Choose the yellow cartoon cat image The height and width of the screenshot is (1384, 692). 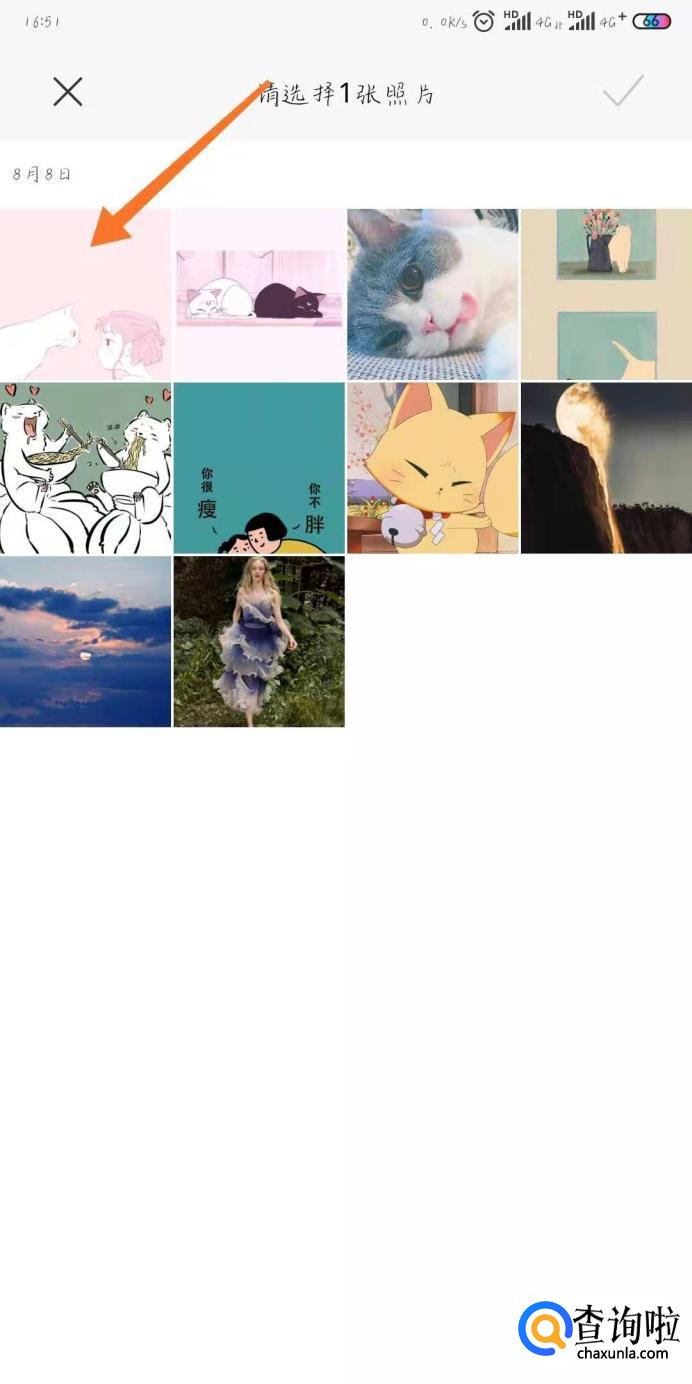tap(432, 468)
